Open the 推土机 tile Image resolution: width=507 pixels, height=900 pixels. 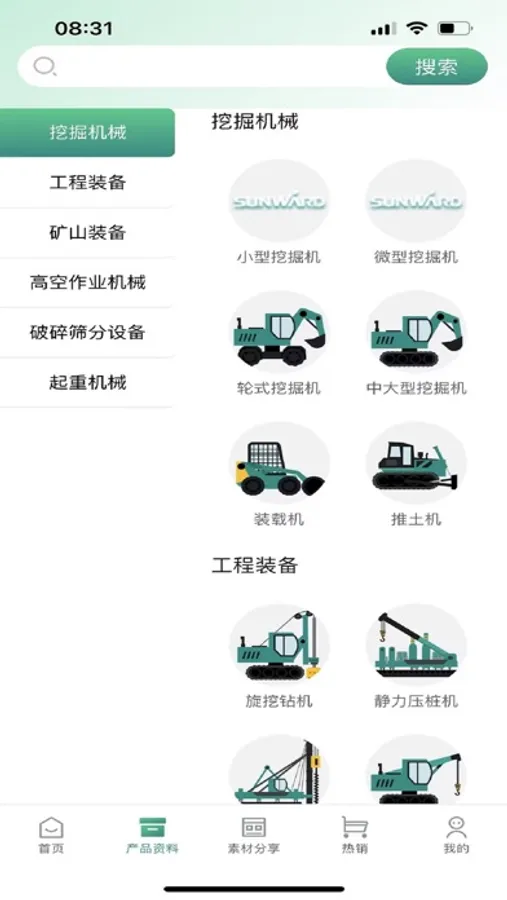point(416,475)
